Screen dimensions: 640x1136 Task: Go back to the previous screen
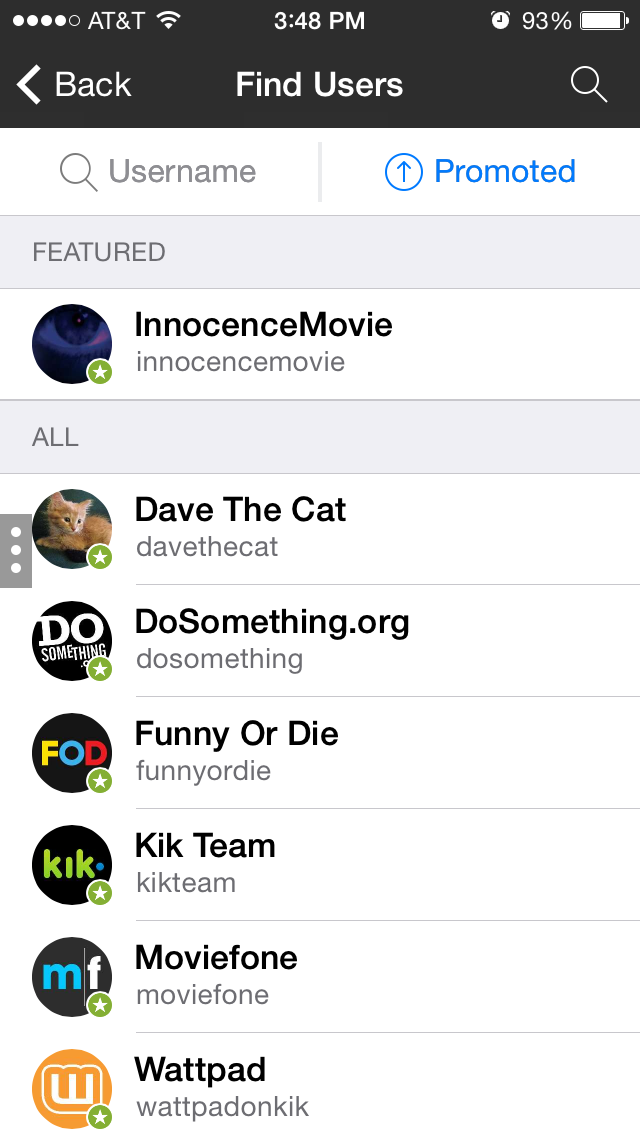75,85
